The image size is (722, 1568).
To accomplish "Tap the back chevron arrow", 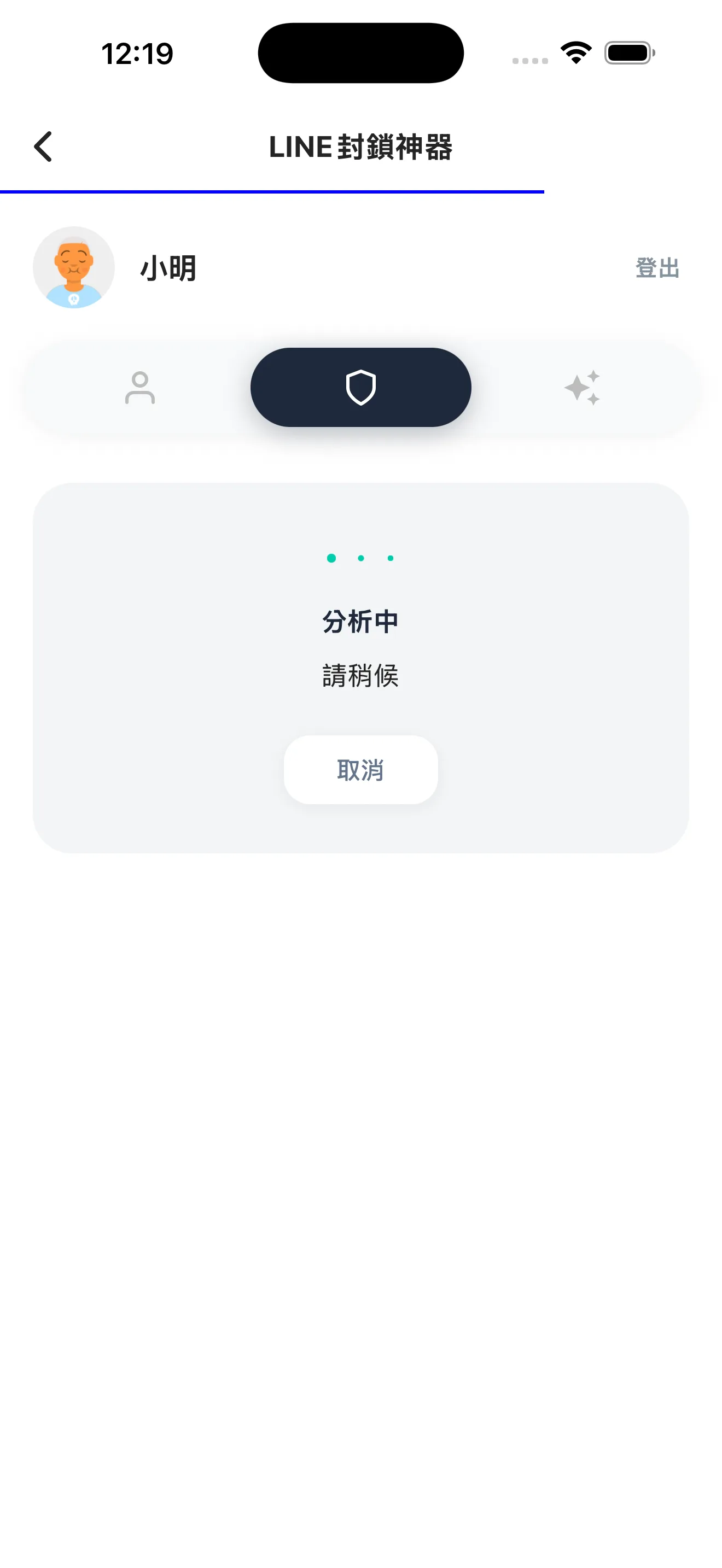I will [x=43, y=147].
